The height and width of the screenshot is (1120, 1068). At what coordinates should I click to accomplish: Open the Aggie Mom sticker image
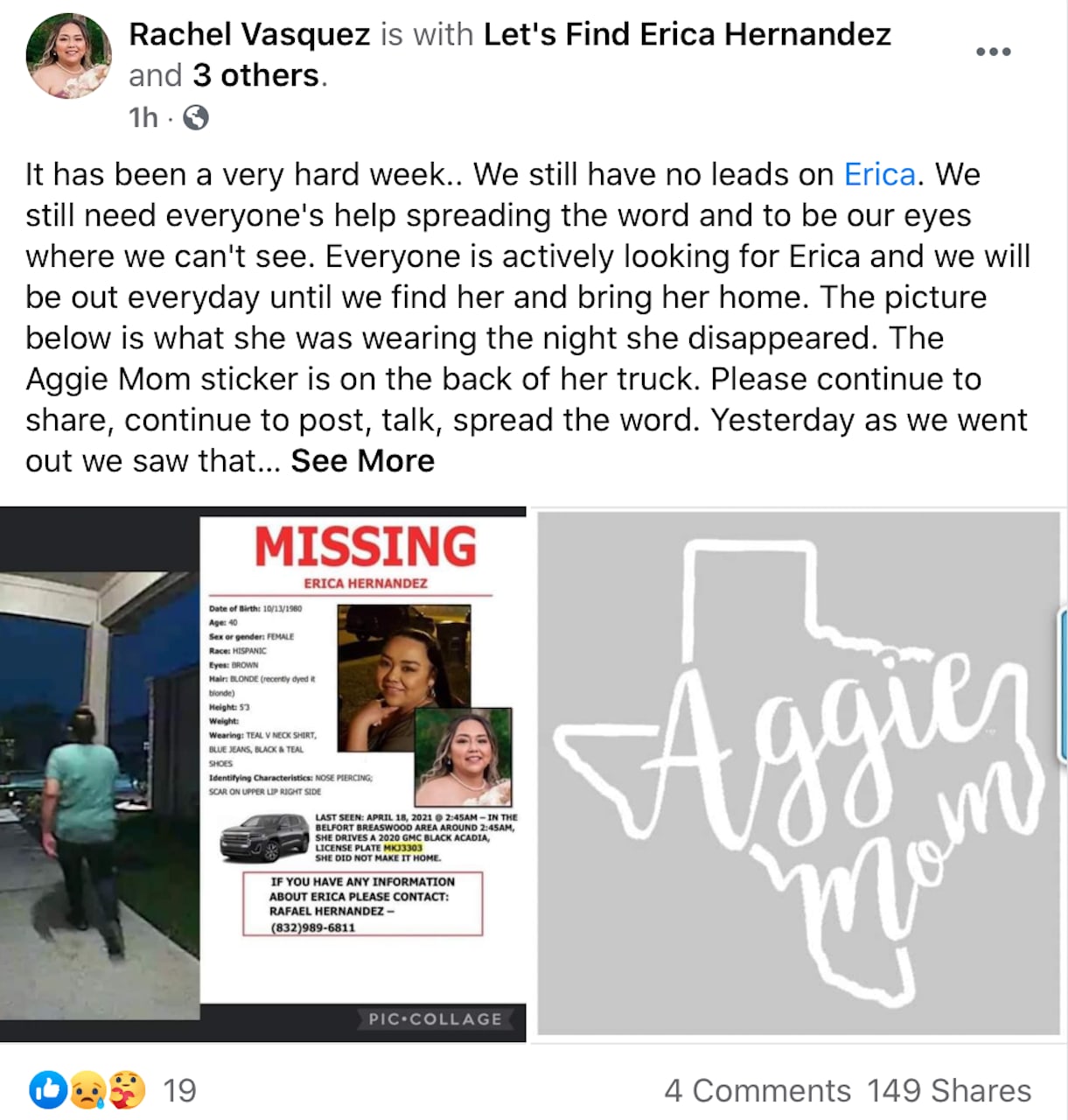[x=798, y=774]
